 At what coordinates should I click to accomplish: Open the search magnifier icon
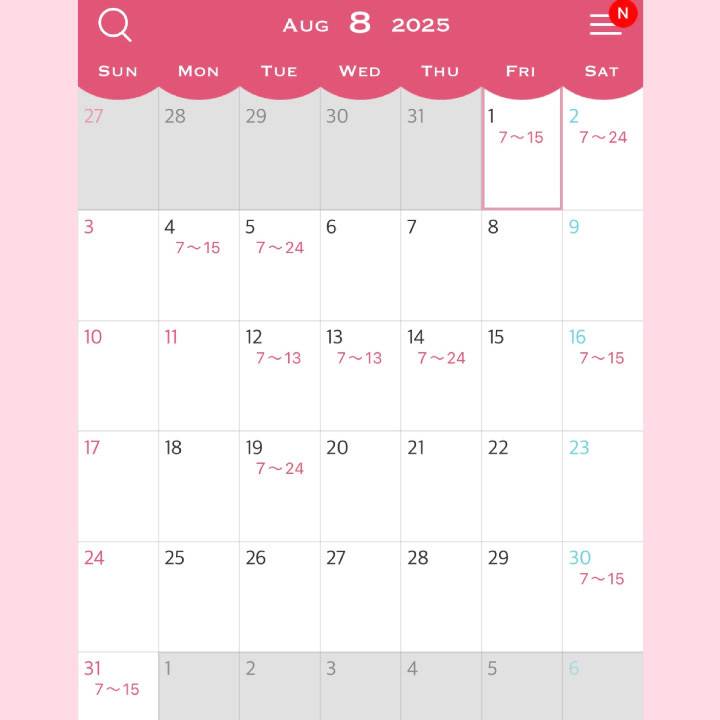pyautogui.click(x=115, y=25)
